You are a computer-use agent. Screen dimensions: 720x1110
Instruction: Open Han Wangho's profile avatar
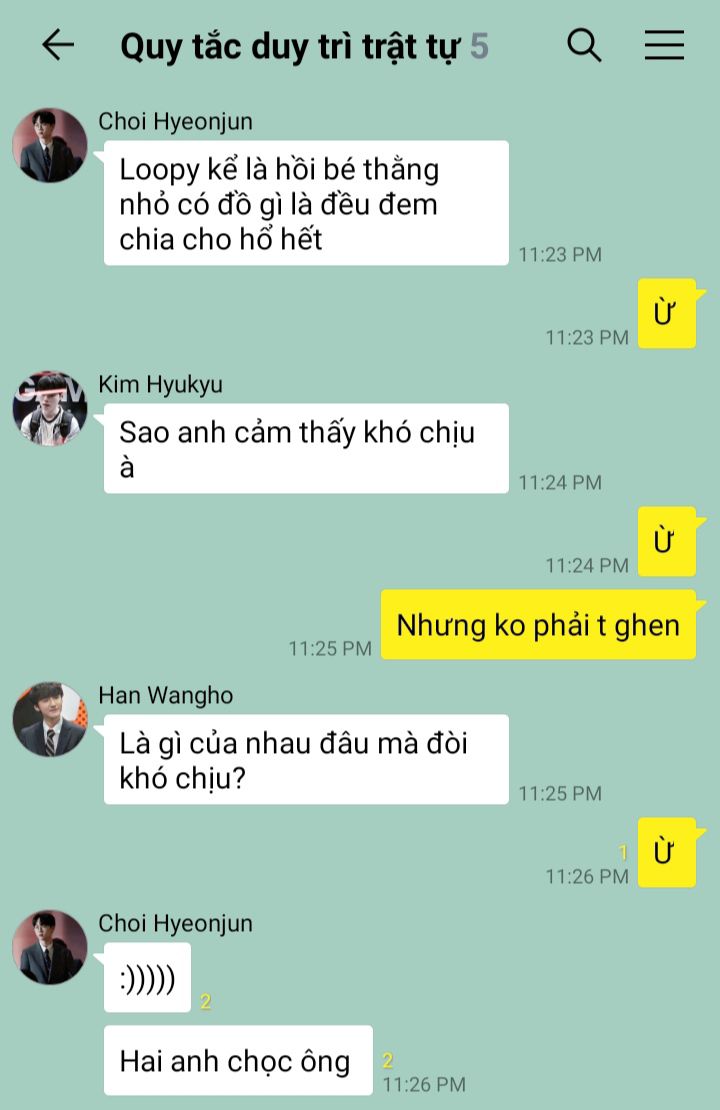click(50, 719)
